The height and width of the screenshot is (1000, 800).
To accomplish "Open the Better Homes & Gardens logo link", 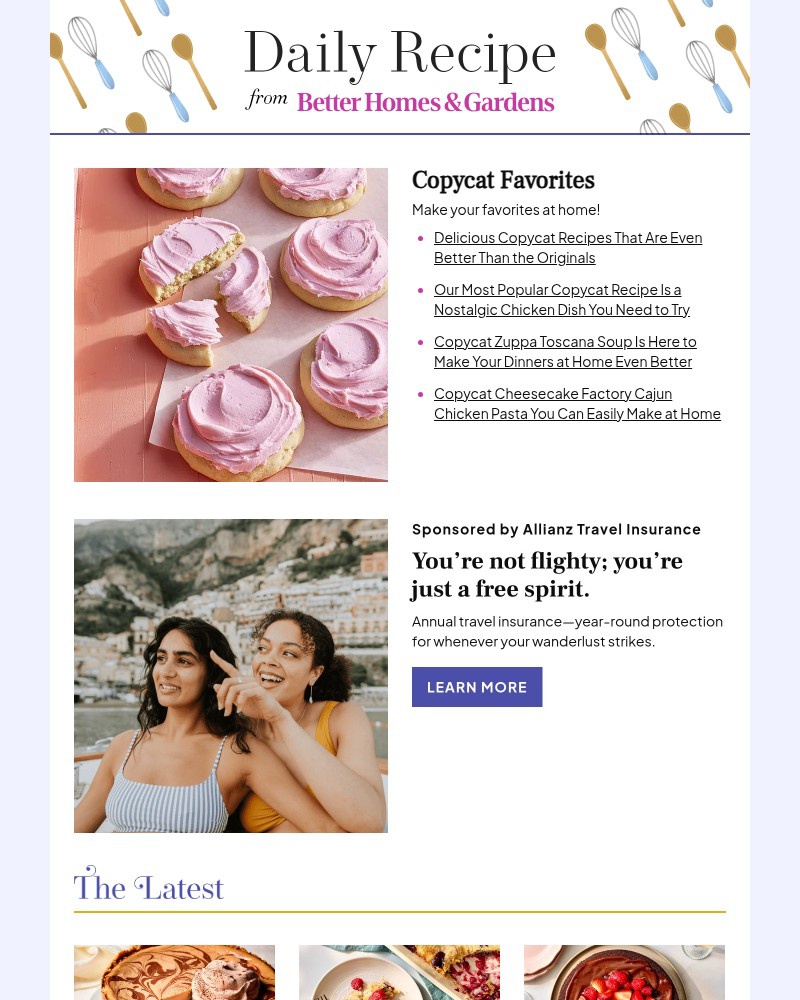I will tap(425, 102).
